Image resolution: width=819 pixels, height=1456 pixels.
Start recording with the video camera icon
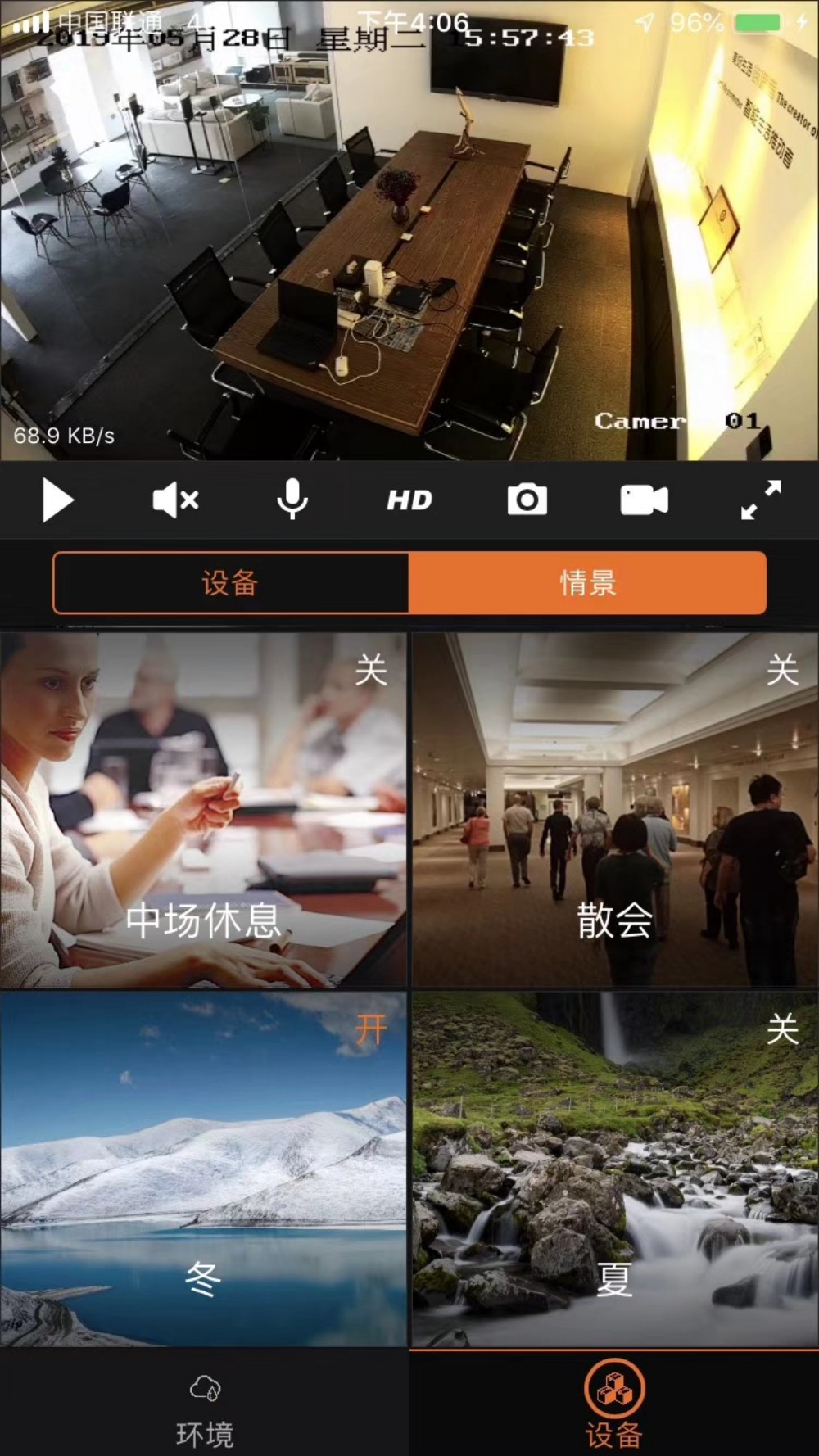tap(644, 500)
